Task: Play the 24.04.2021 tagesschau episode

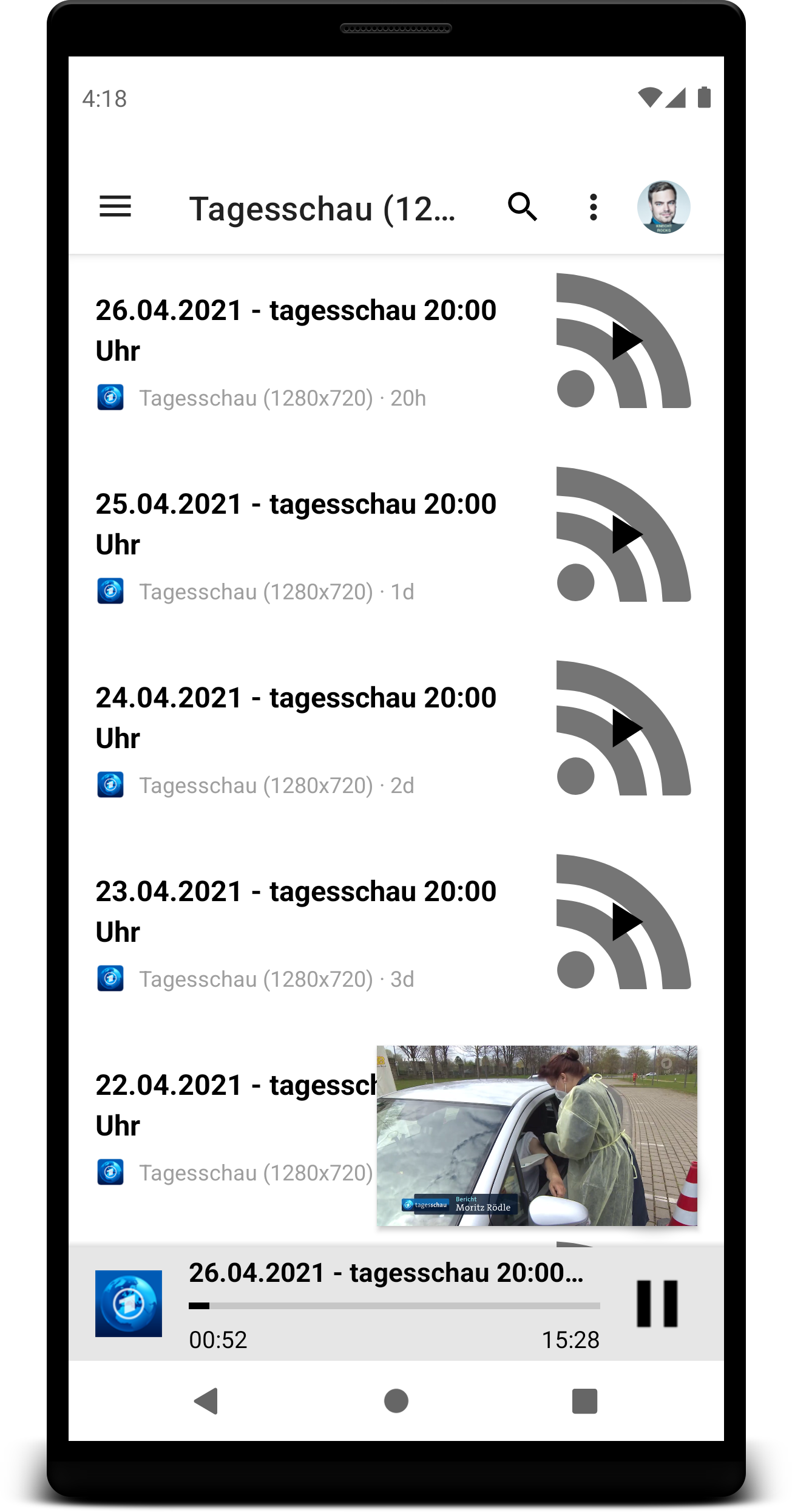Action: click(x=624, y=728)
